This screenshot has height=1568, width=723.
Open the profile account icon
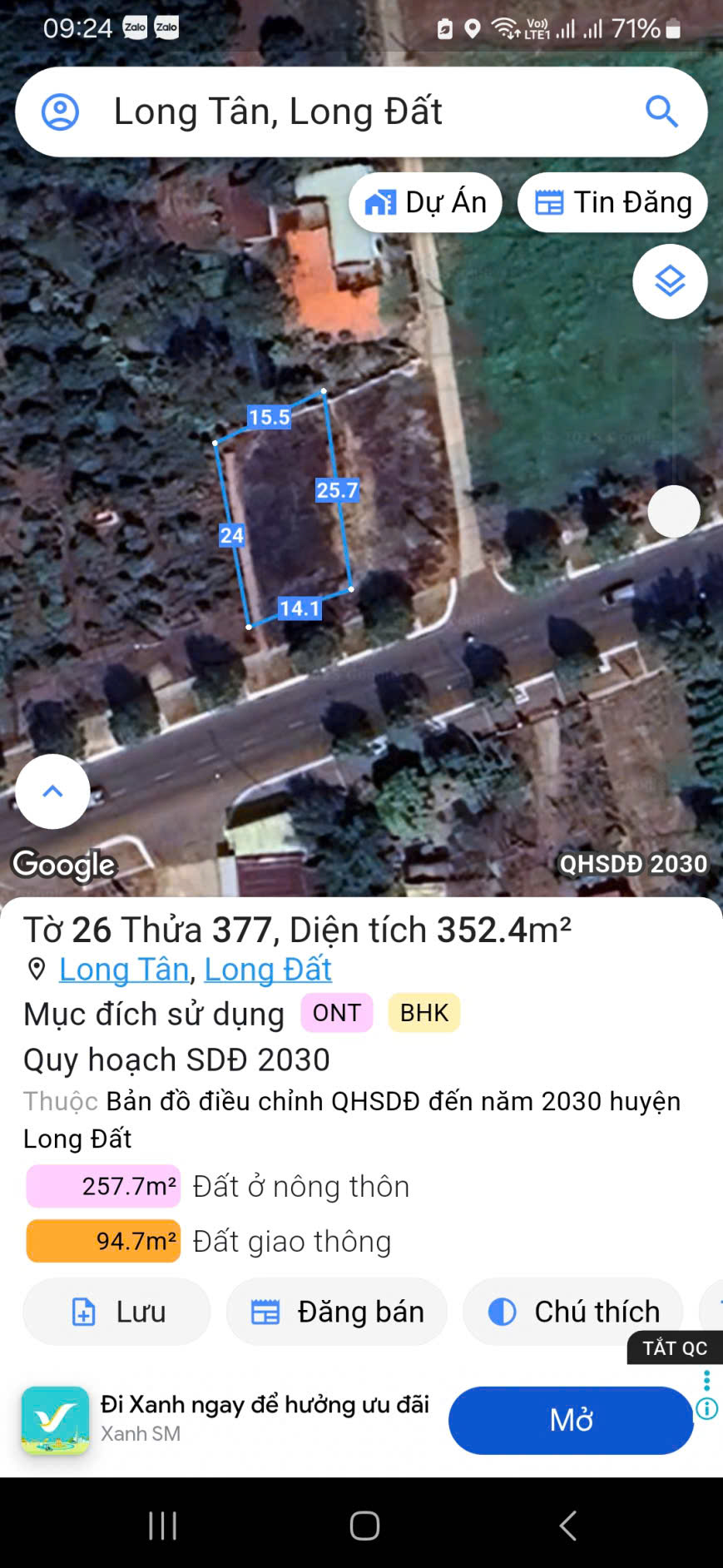pyautogui.click(x=60, y=112)
